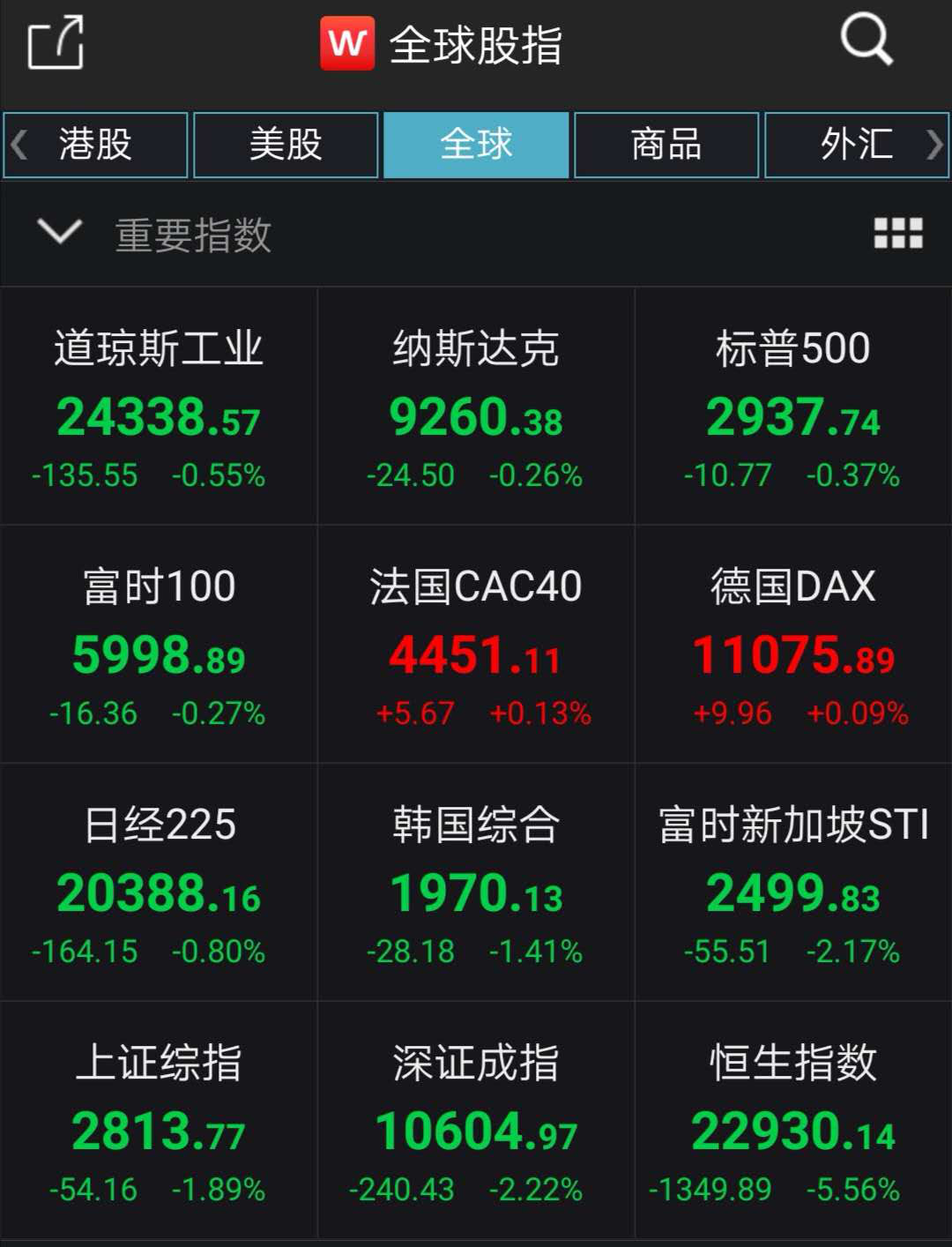Switch to the 商品 tab
Viewport: 952px width, 1247px height.
click(x=666, y=145)
